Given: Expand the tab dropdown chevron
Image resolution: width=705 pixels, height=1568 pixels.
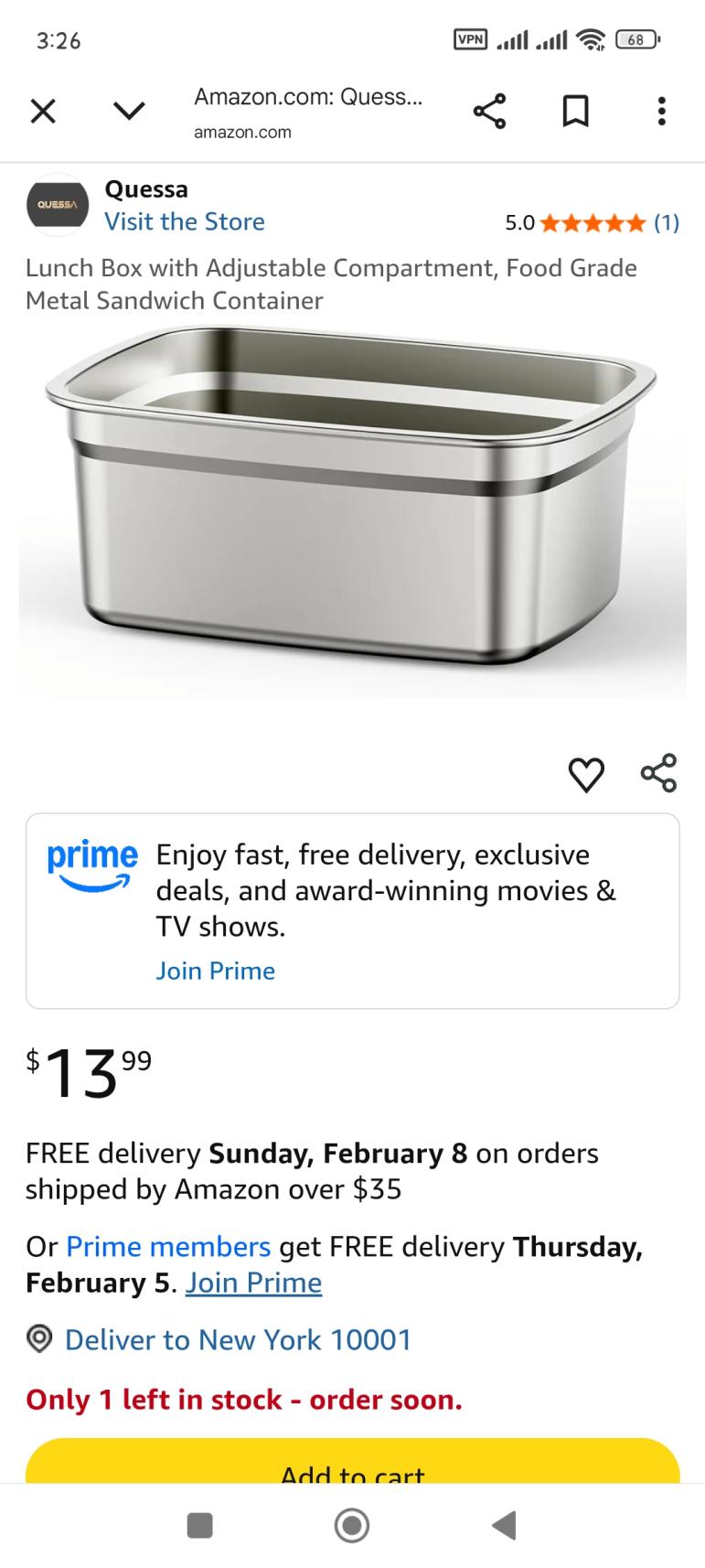Looking at the screenshot, I should [x=129, y=112].
